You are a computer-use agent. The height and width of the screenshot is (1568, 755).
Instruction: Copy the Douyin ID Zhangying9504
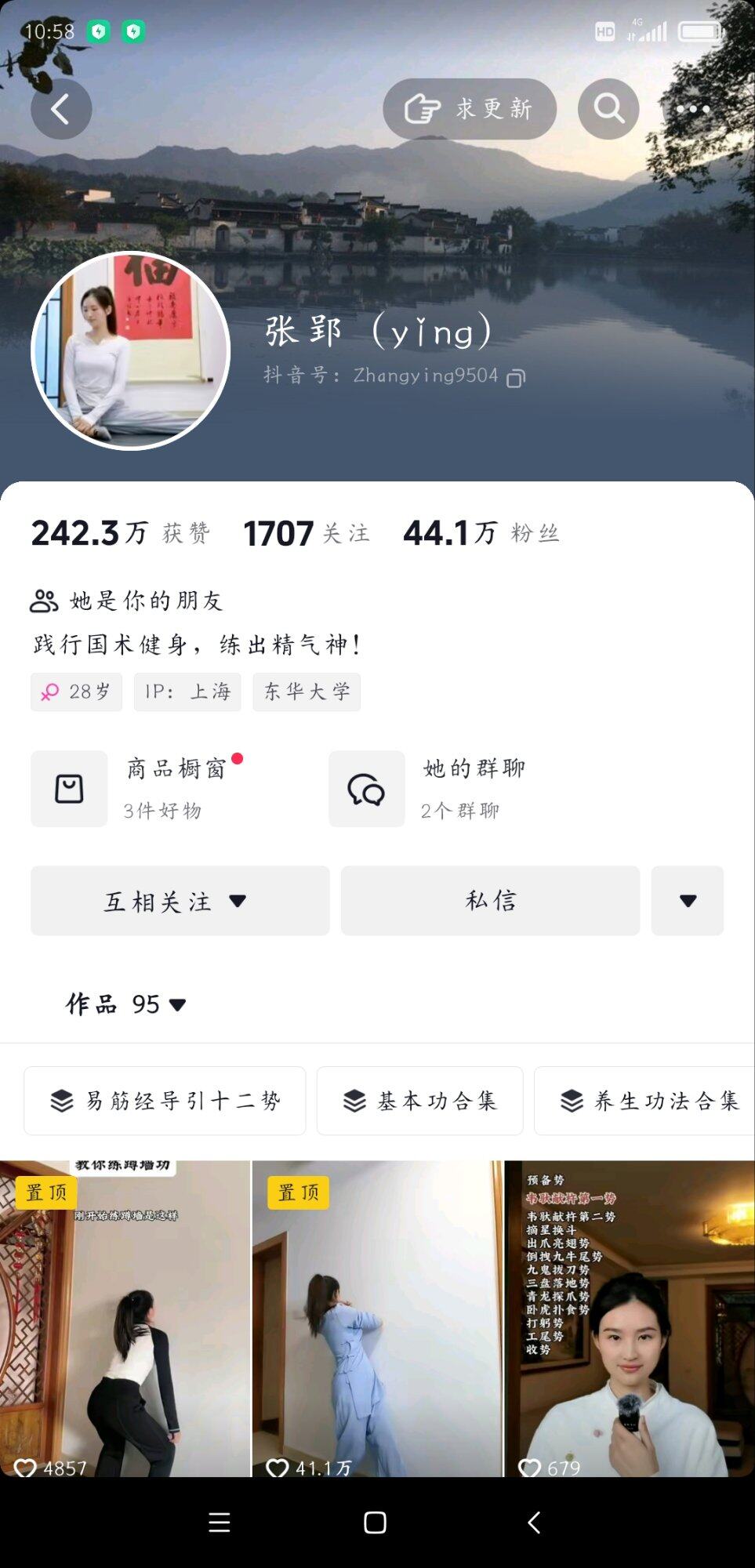(x=516, y=379)
